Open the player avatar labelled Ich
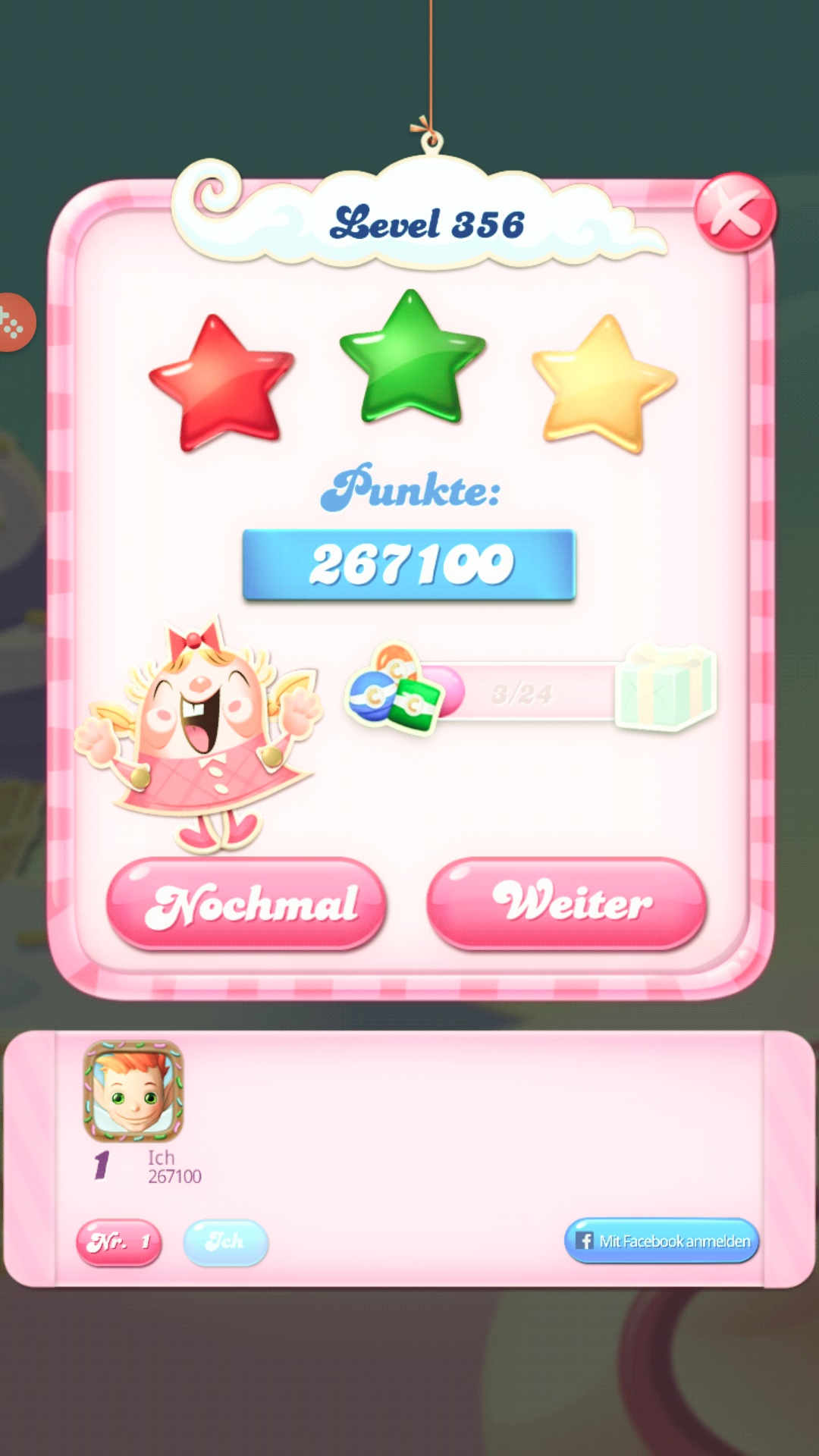 click(x=133, y=1092)
